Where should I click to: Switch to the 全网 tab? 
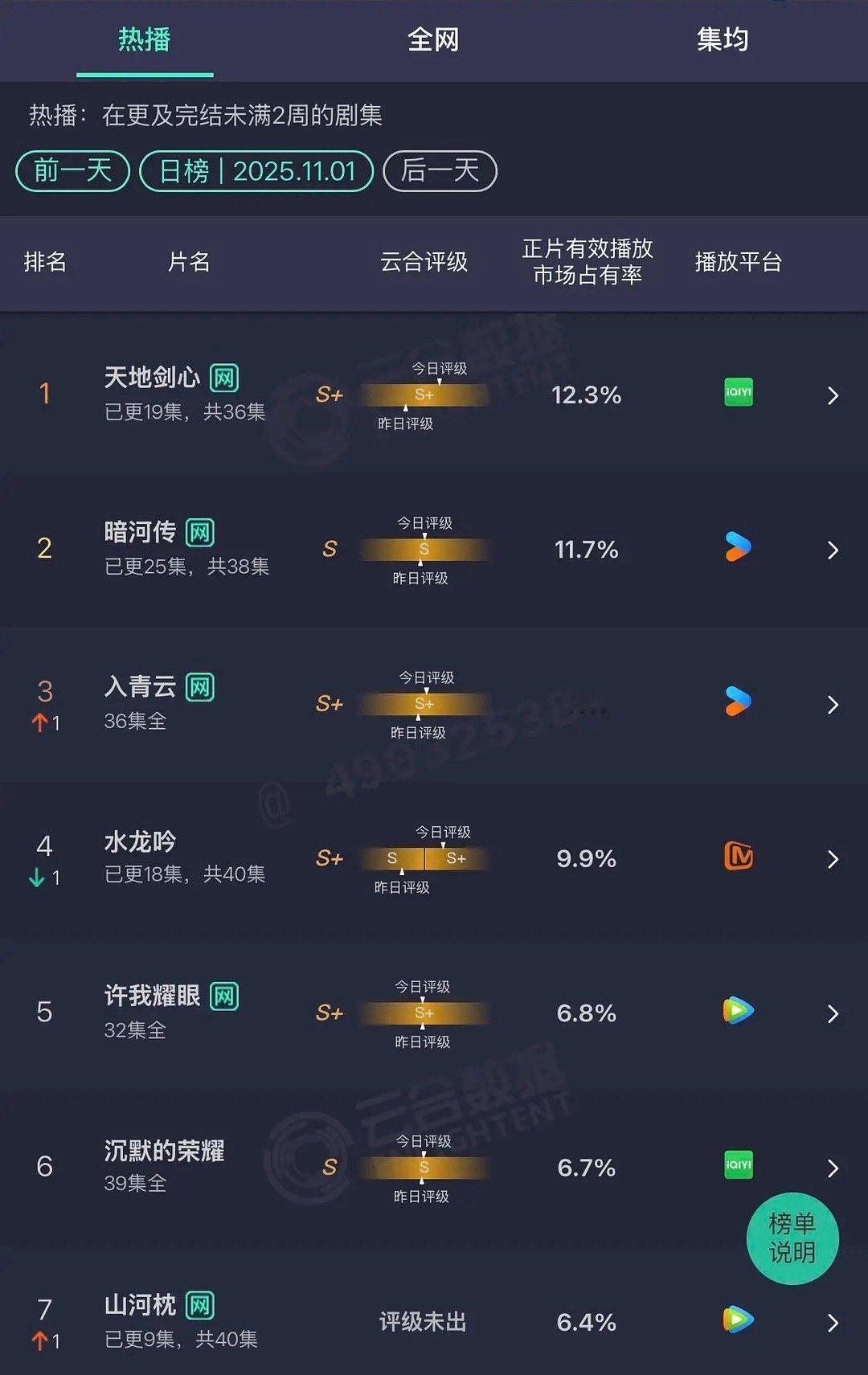(x=434, y=40)
